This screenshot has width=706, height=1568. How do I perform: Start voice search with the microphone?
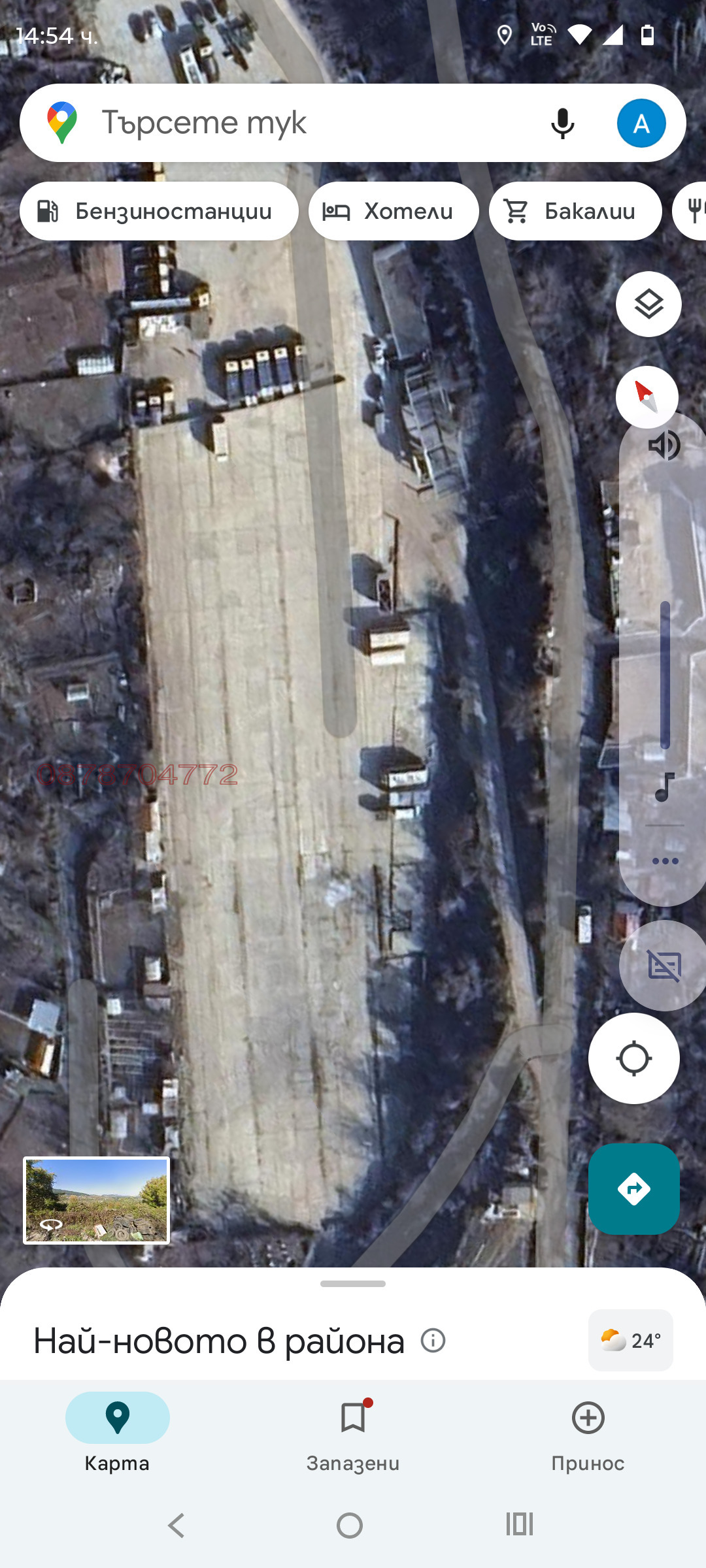[x=562, y=123]
